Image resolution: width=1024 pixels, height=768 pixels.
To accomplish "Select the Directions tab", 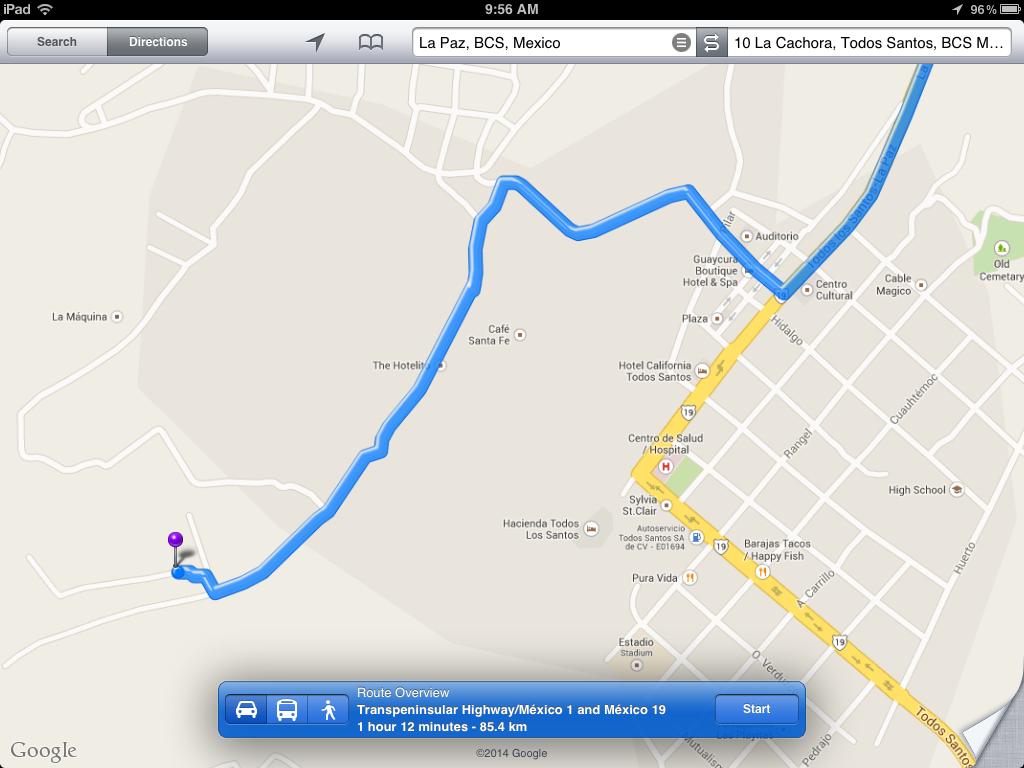I will click(158, 42).
